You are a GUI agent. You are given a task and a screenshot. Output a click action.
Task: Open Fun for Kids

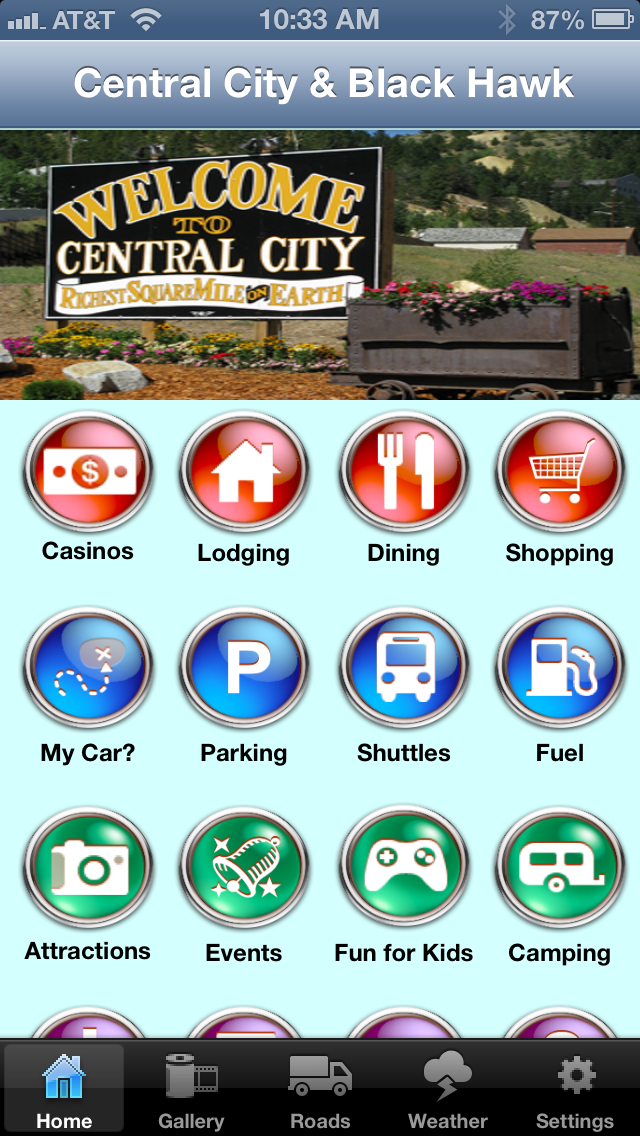pos(403,870)
